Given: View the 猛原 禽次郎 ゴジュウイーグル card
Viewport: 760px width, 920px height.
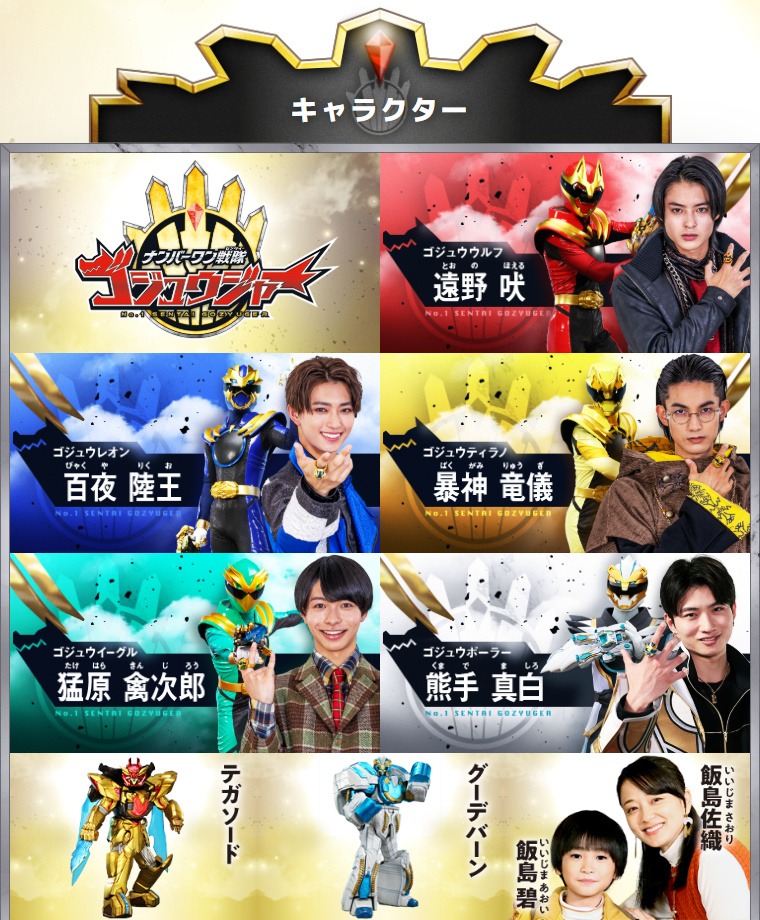Looking at the screenshot, I should [195, 652].
